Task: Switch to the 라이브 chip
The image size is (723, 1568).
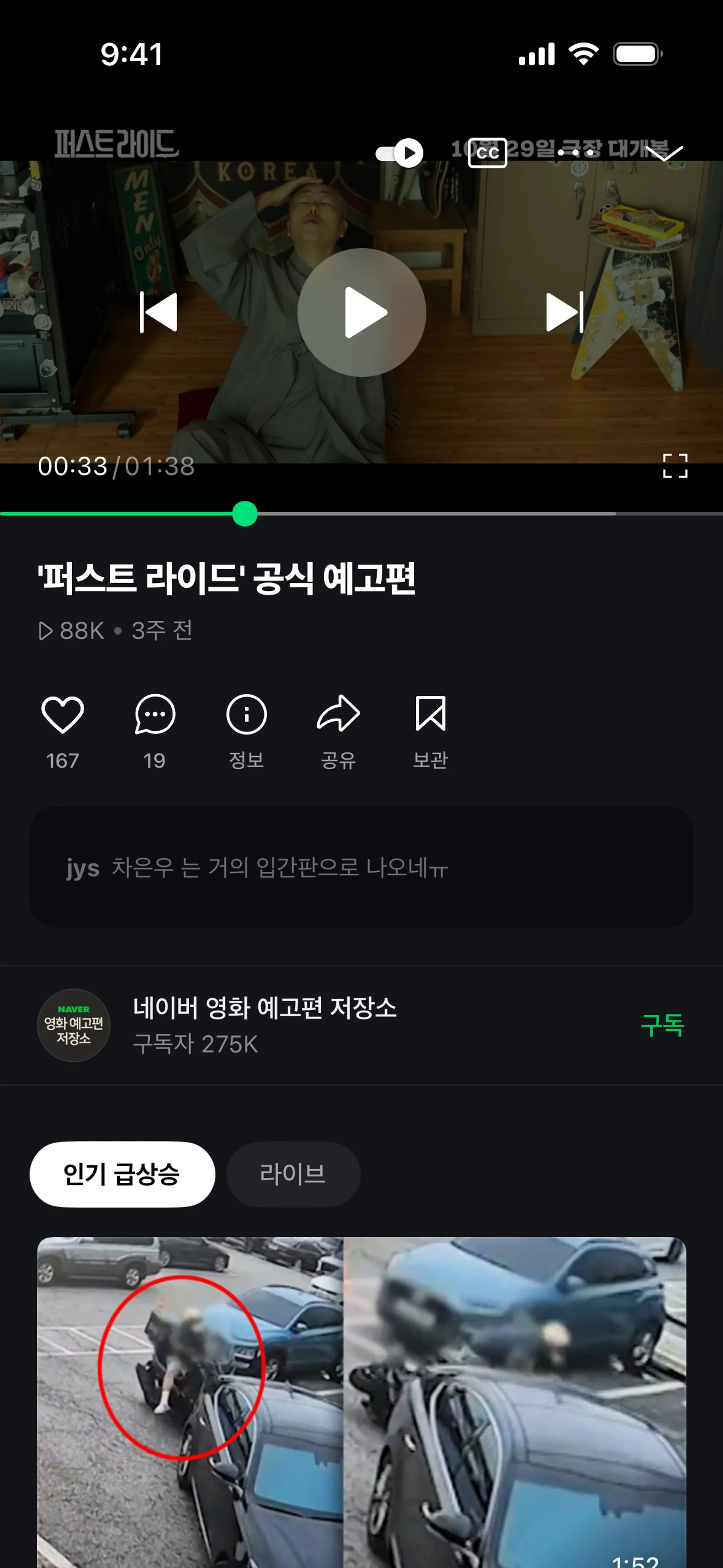Action: (x=293, y=1174)
